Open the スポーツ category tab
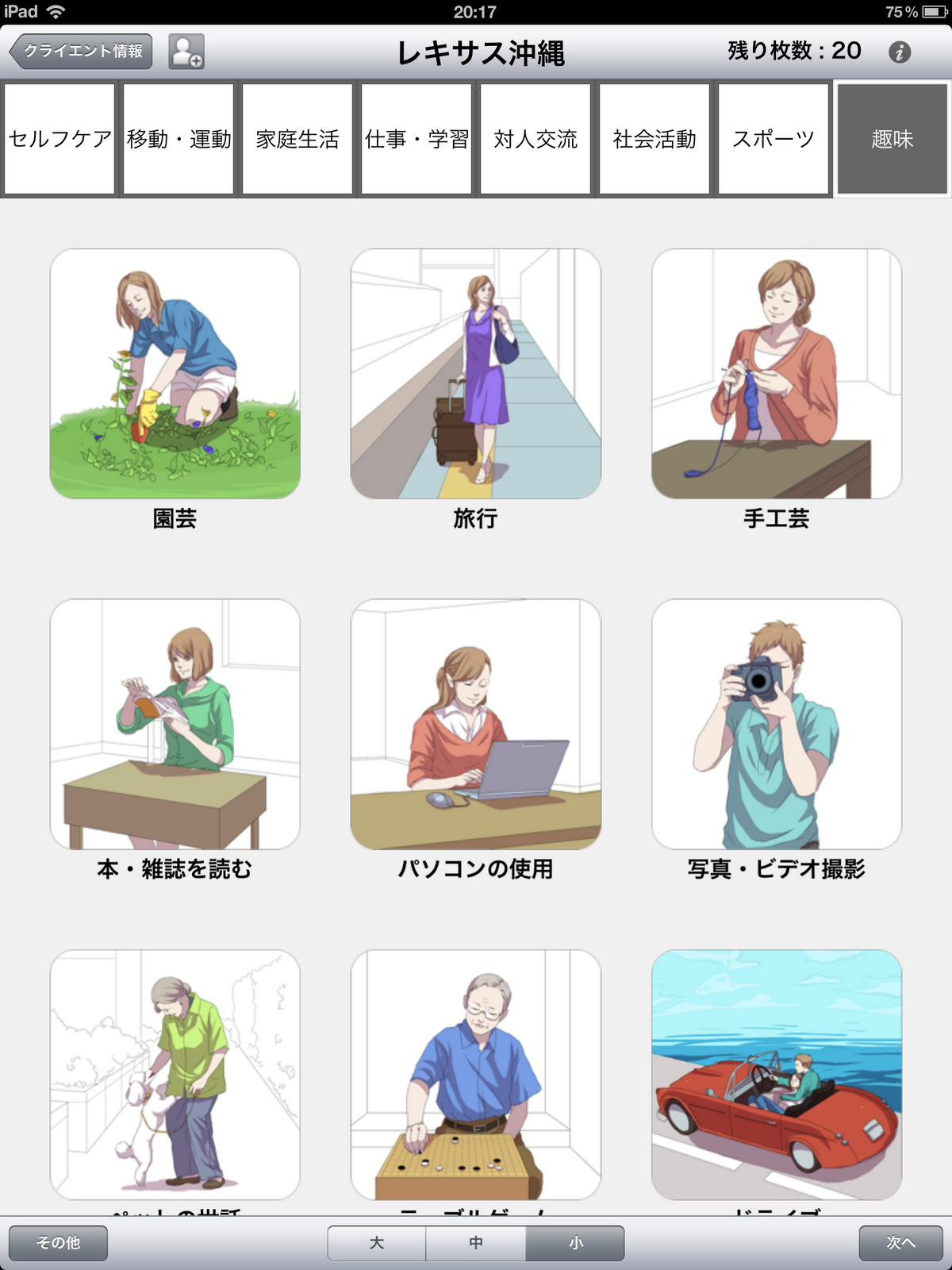The width and height of the screenshot is (952, 1270). coord(773,137)
